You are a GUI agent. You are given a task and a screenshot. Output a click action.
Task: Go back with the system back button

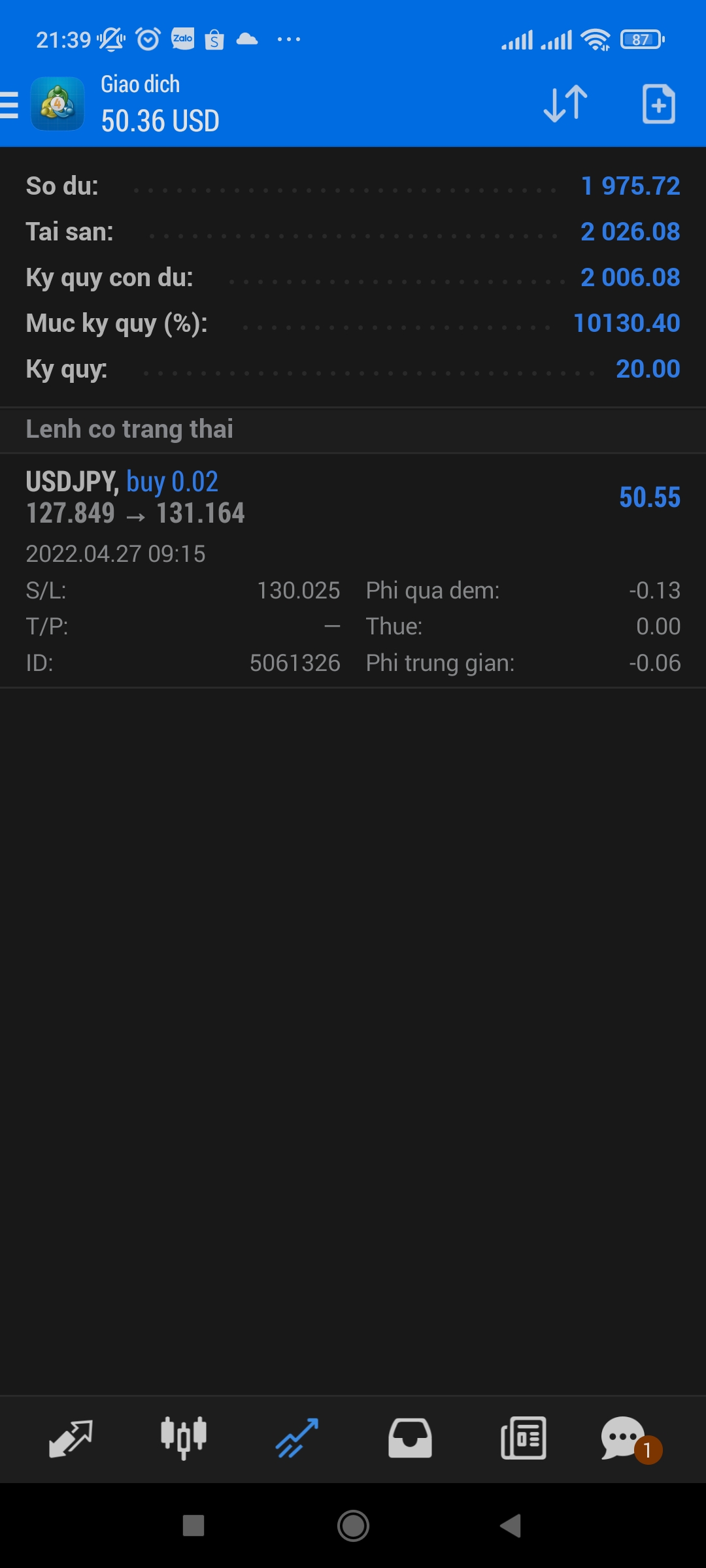point(511,1526)
